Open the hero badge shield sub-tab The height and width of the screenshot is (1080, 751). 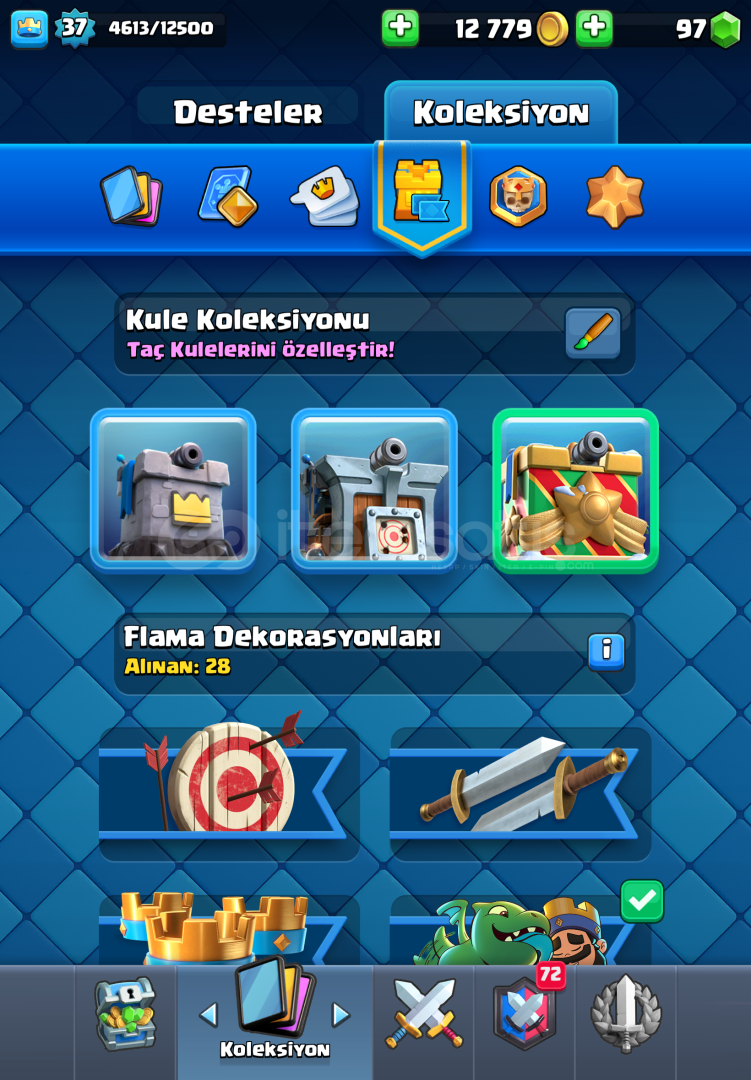[518, 196]
